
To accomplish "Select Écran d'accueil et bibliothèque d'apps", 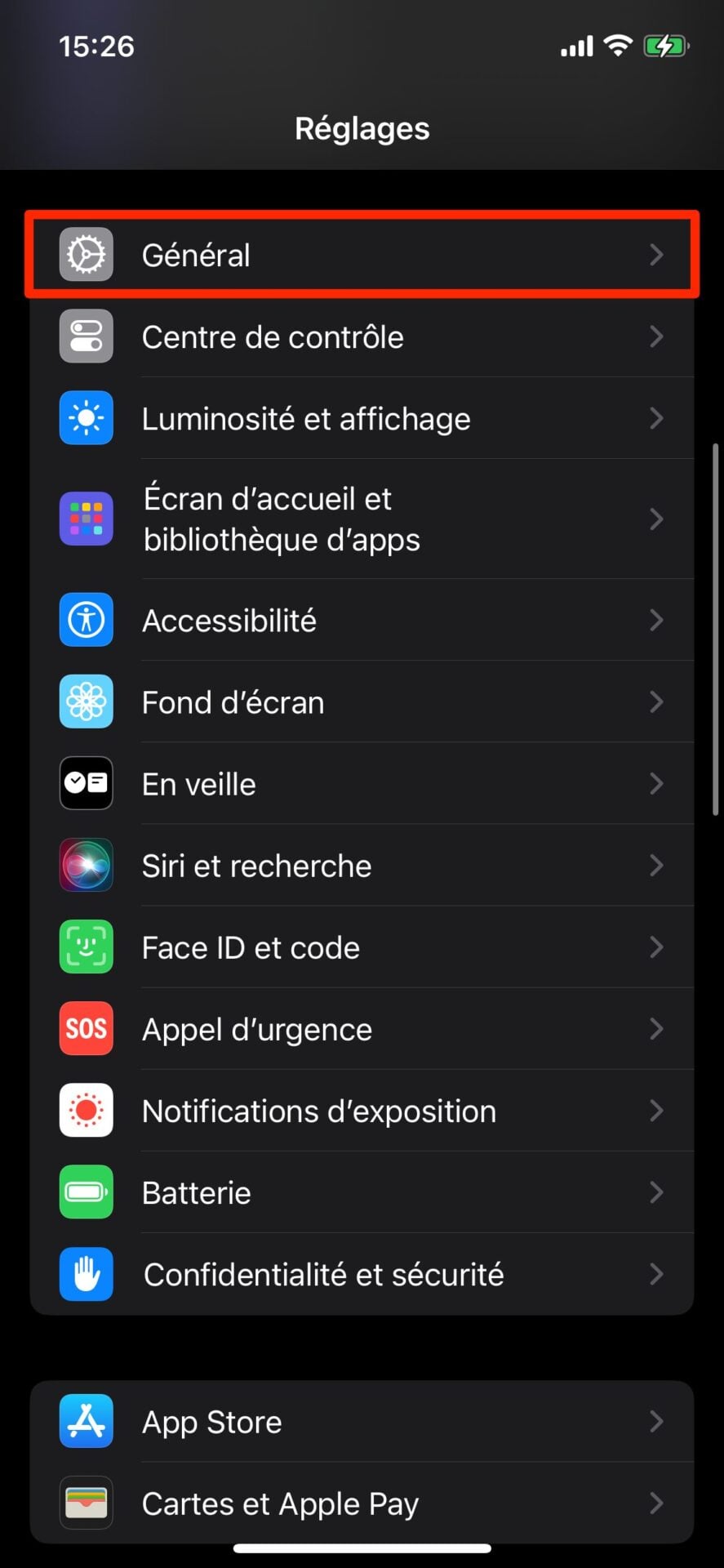I will tap(362, 519).
